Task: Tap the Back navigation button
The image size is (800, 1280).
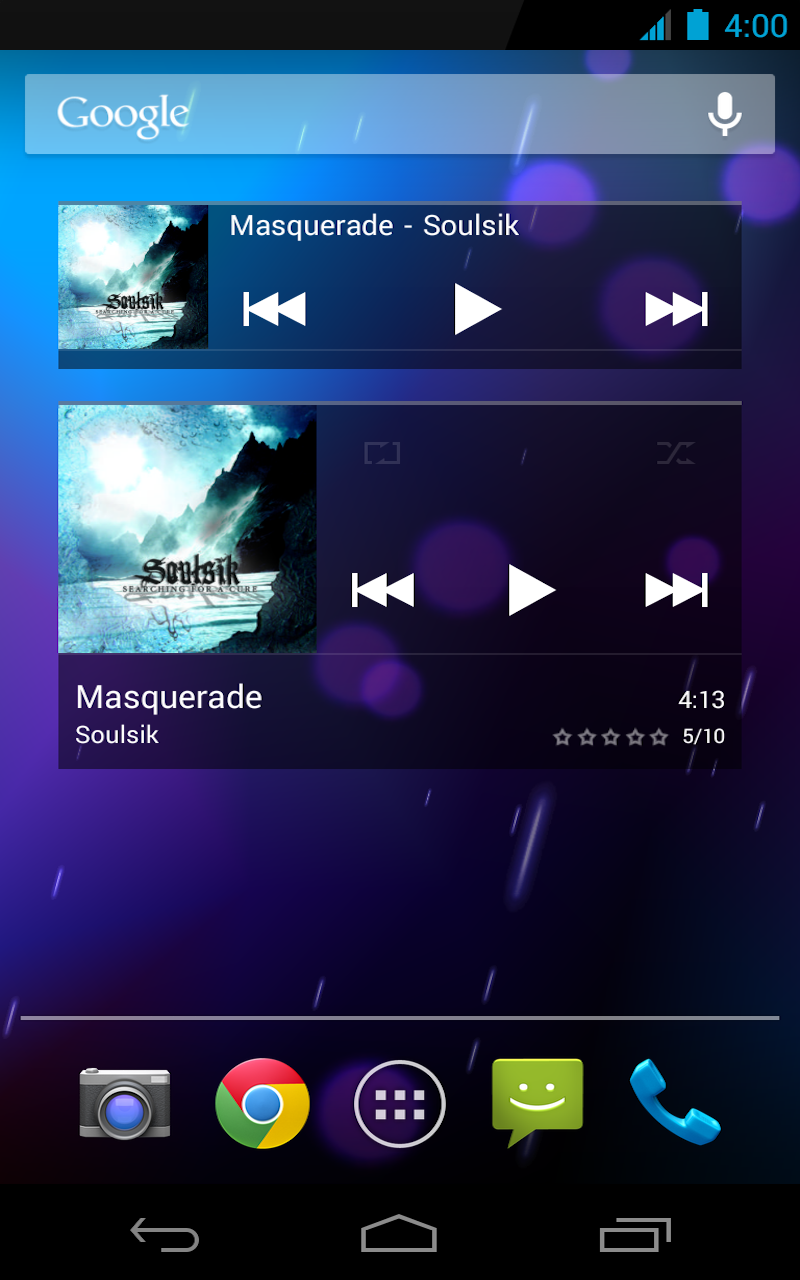Action: tap(163, 1237)
